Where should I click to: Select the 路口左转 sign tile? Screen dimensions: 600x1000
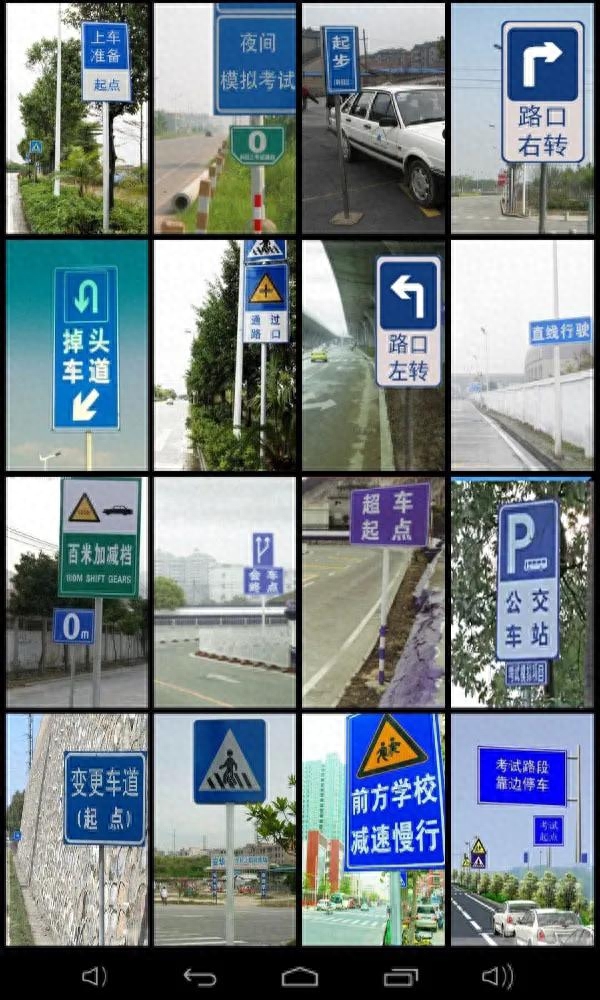(373, 355)
